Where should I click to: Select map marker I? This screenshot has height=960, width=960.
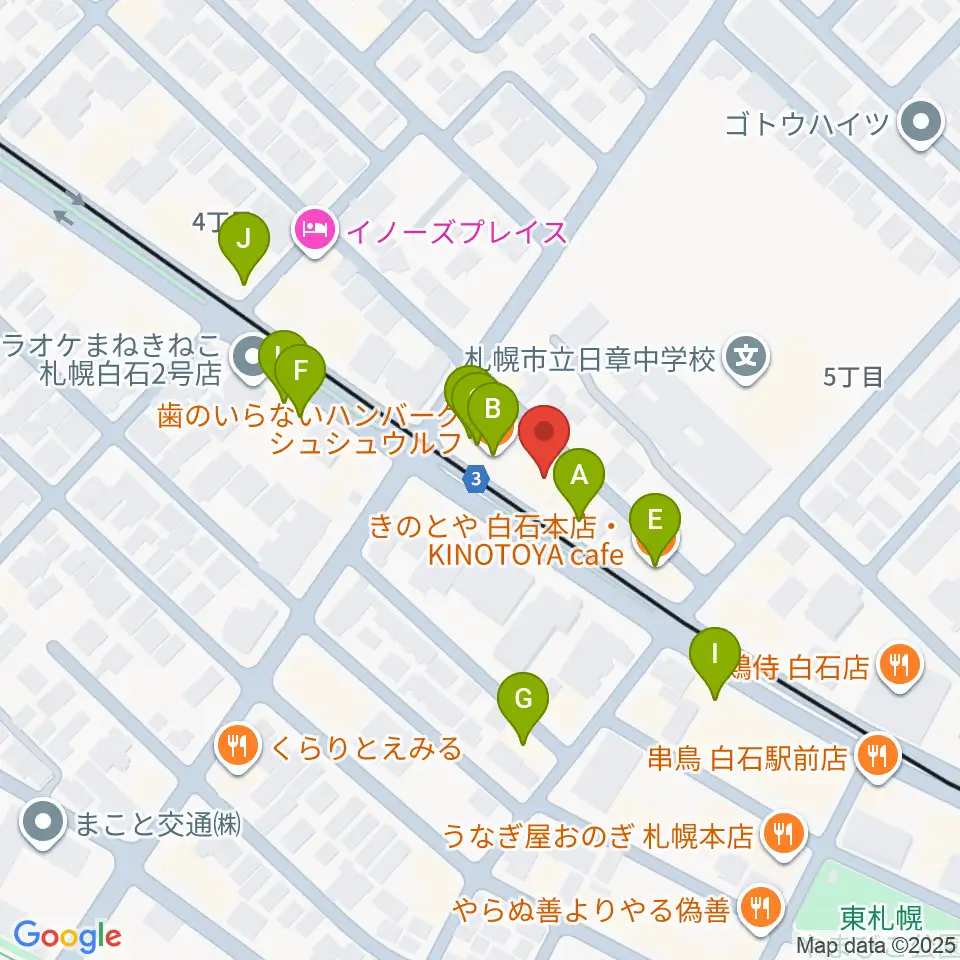coord(715,655)
